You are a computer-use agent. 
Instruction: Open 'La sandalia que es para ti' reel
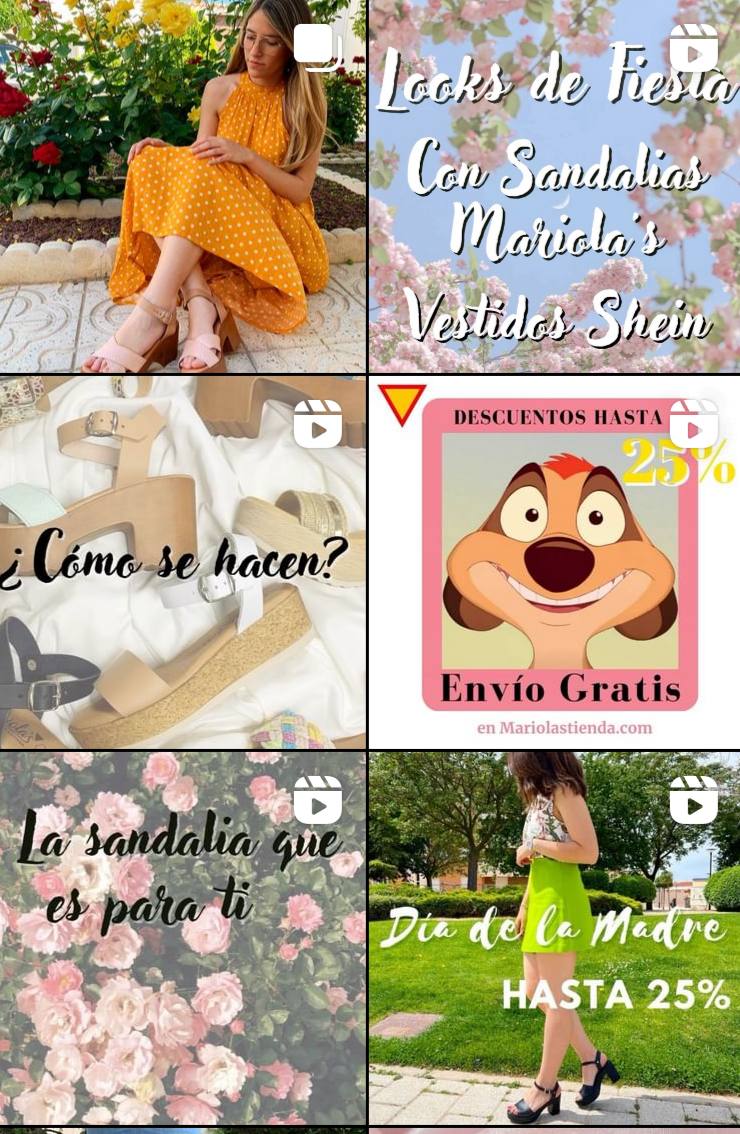point(183,938)
